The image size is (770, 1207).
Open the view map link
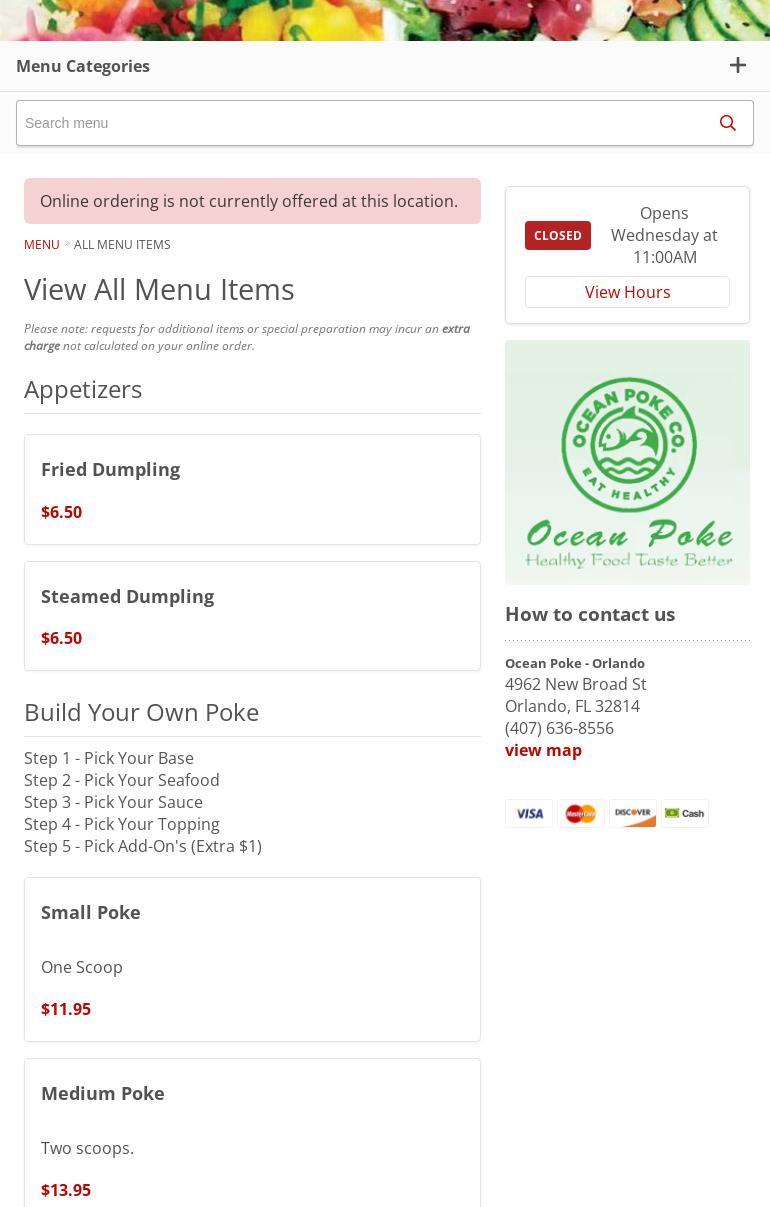click(x=543, y=750)
